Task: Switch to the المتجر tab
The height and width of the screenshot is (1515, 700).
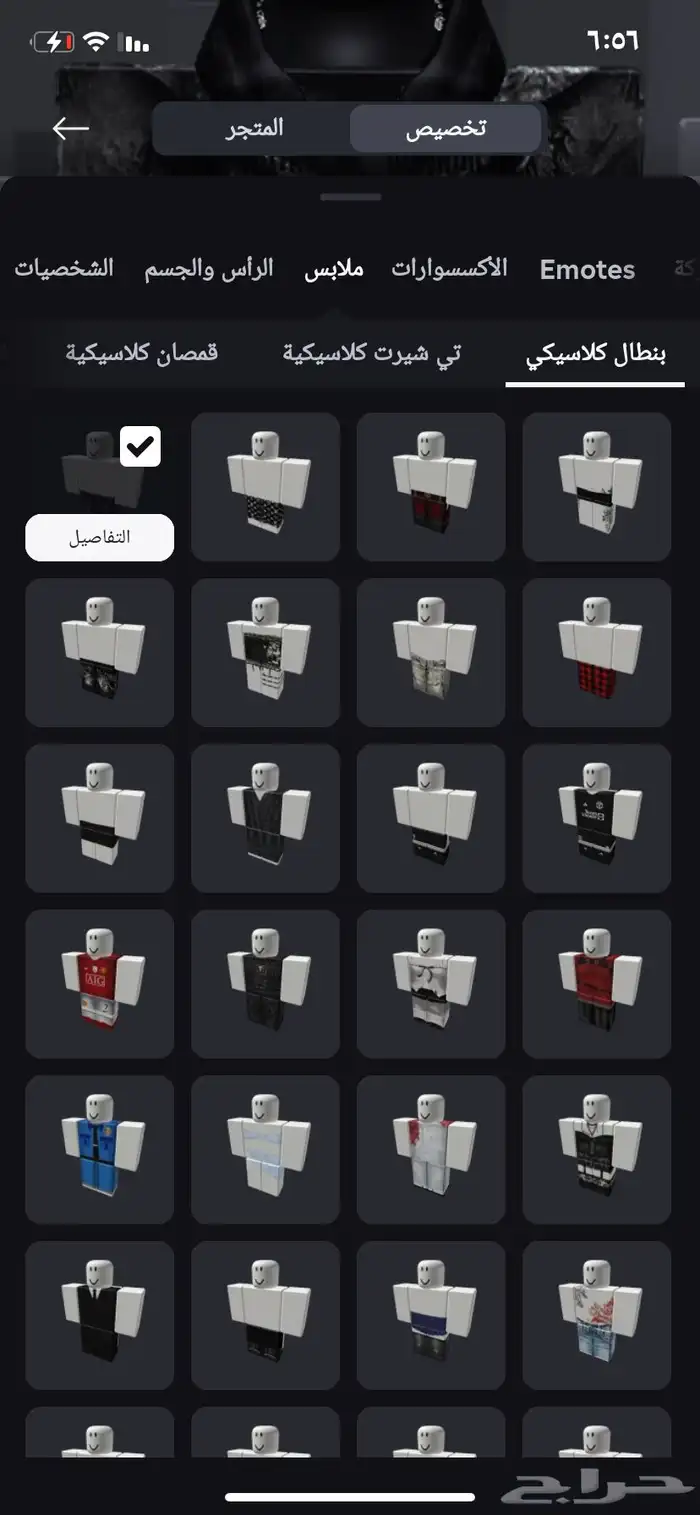Action: coord(253,129)
